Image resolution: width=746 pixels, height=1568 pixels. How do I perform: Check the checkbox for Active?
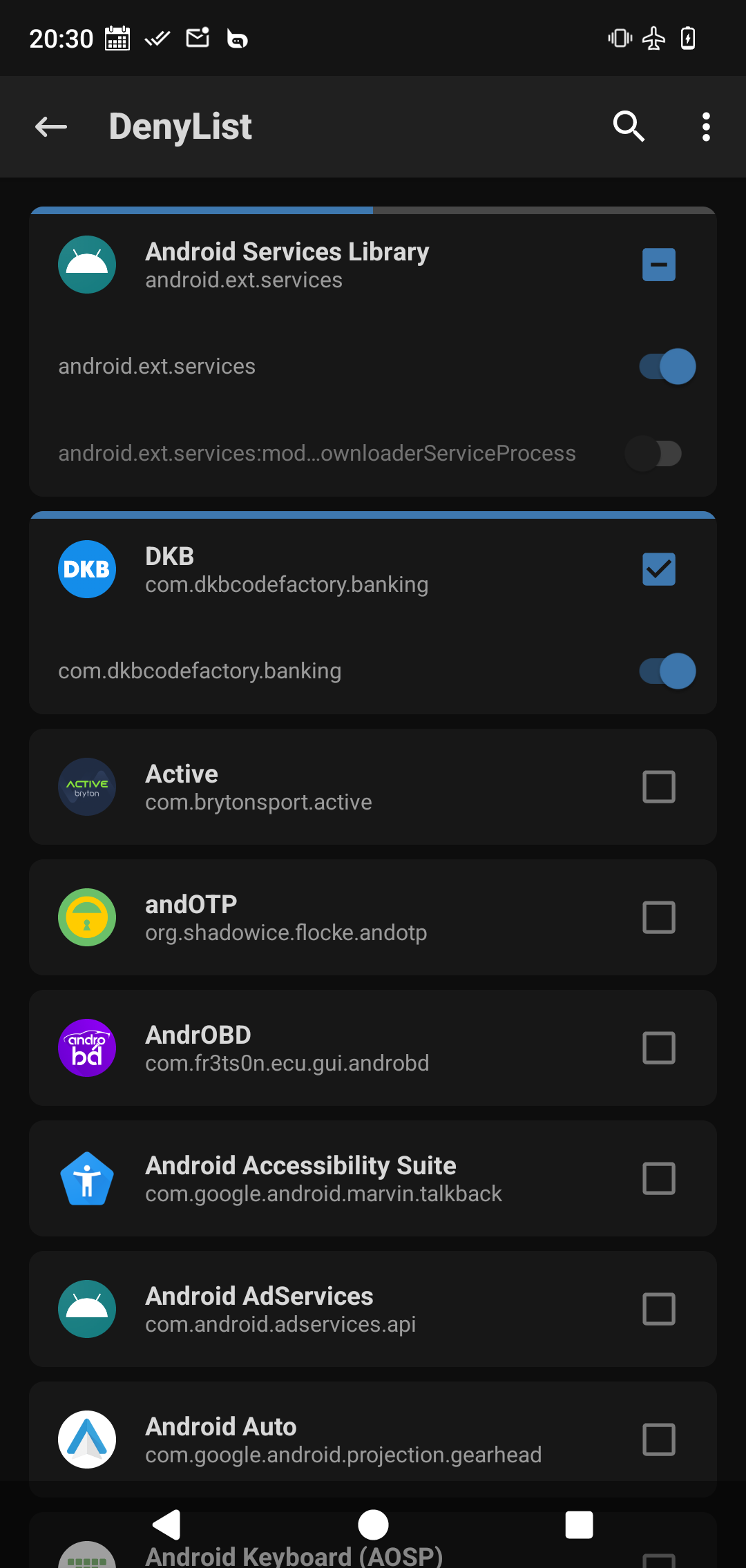pyautogui.click(x=658, y=787)
